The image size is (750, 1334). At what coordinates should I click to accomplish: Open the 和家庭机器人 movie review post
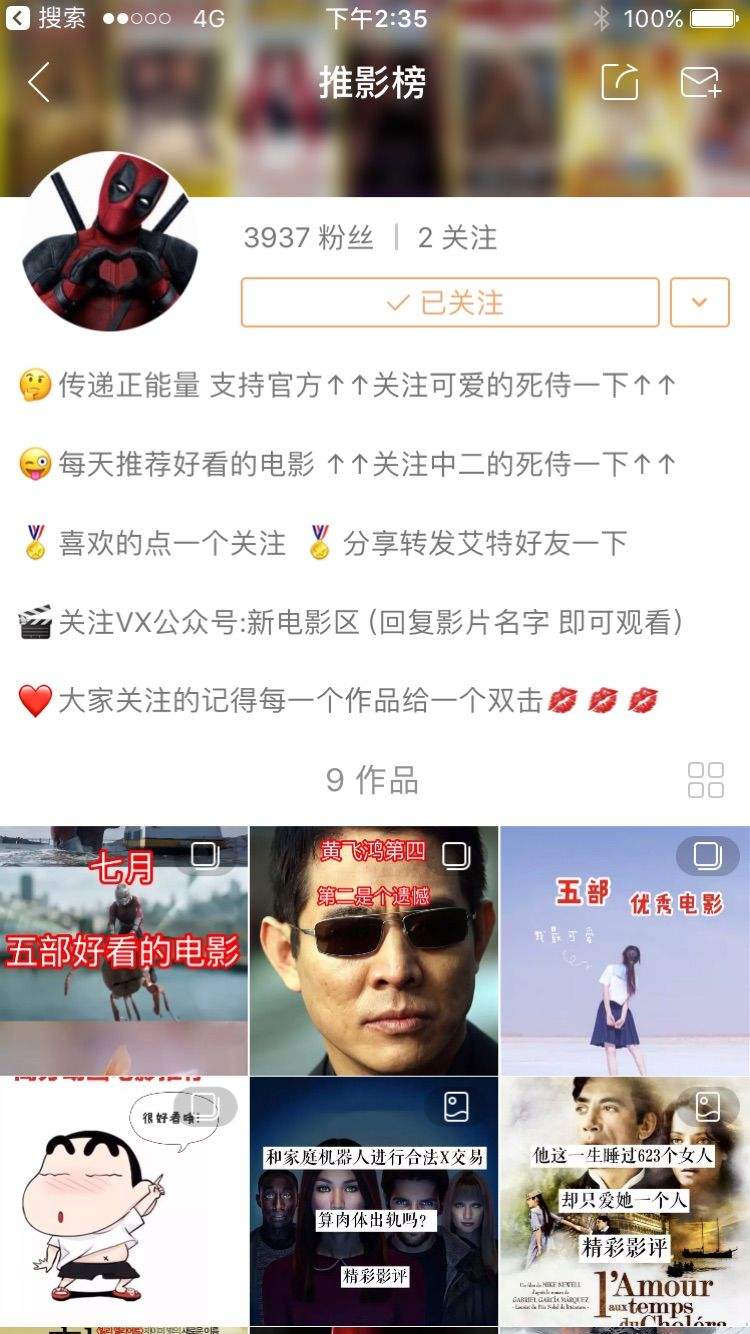coord(374,1200)
